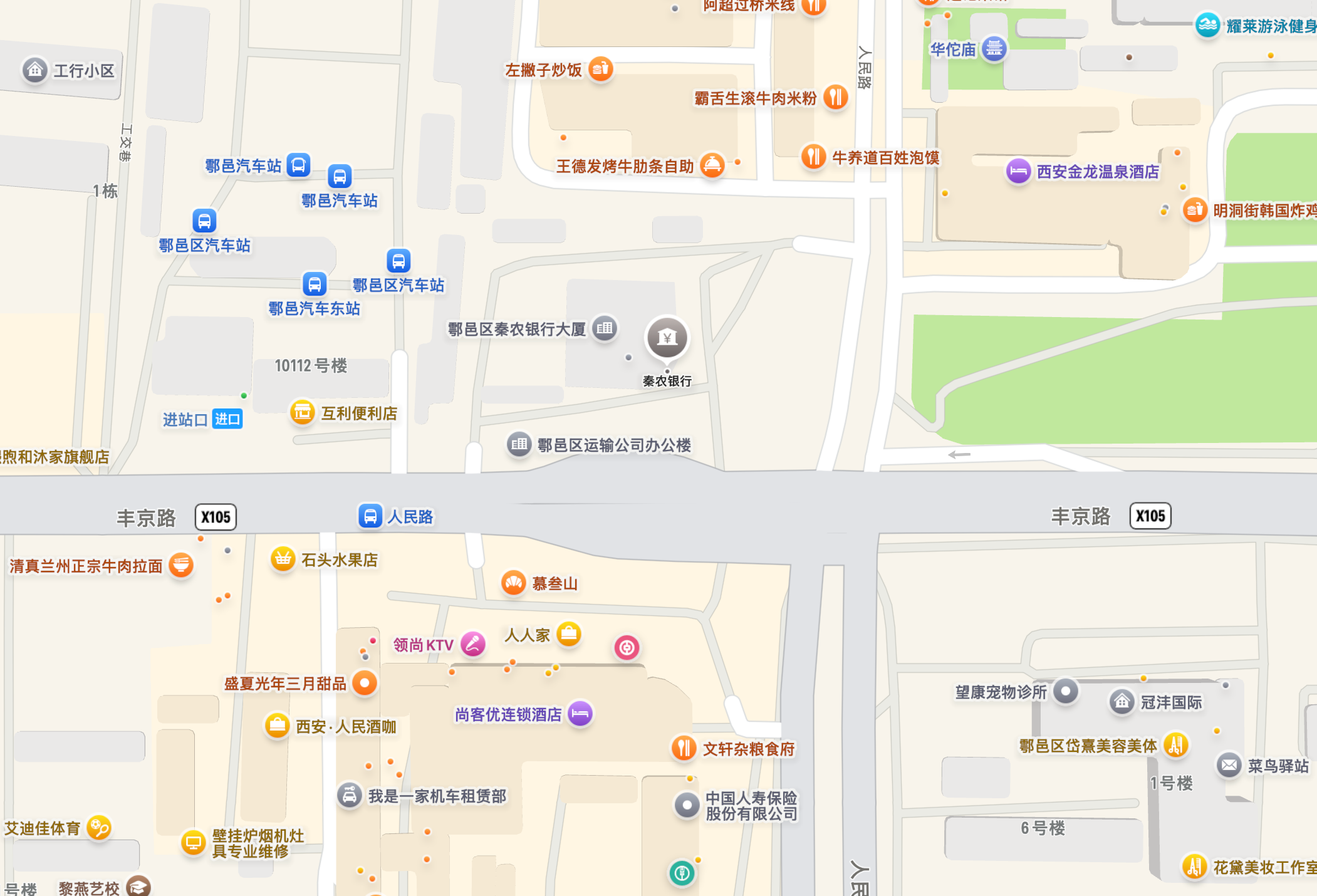Screen dimensions: 1317x896
Task: Open 西安金龙温泉酒店 hotel marker
Action: pyautogui.click(x=1018, y=171)
